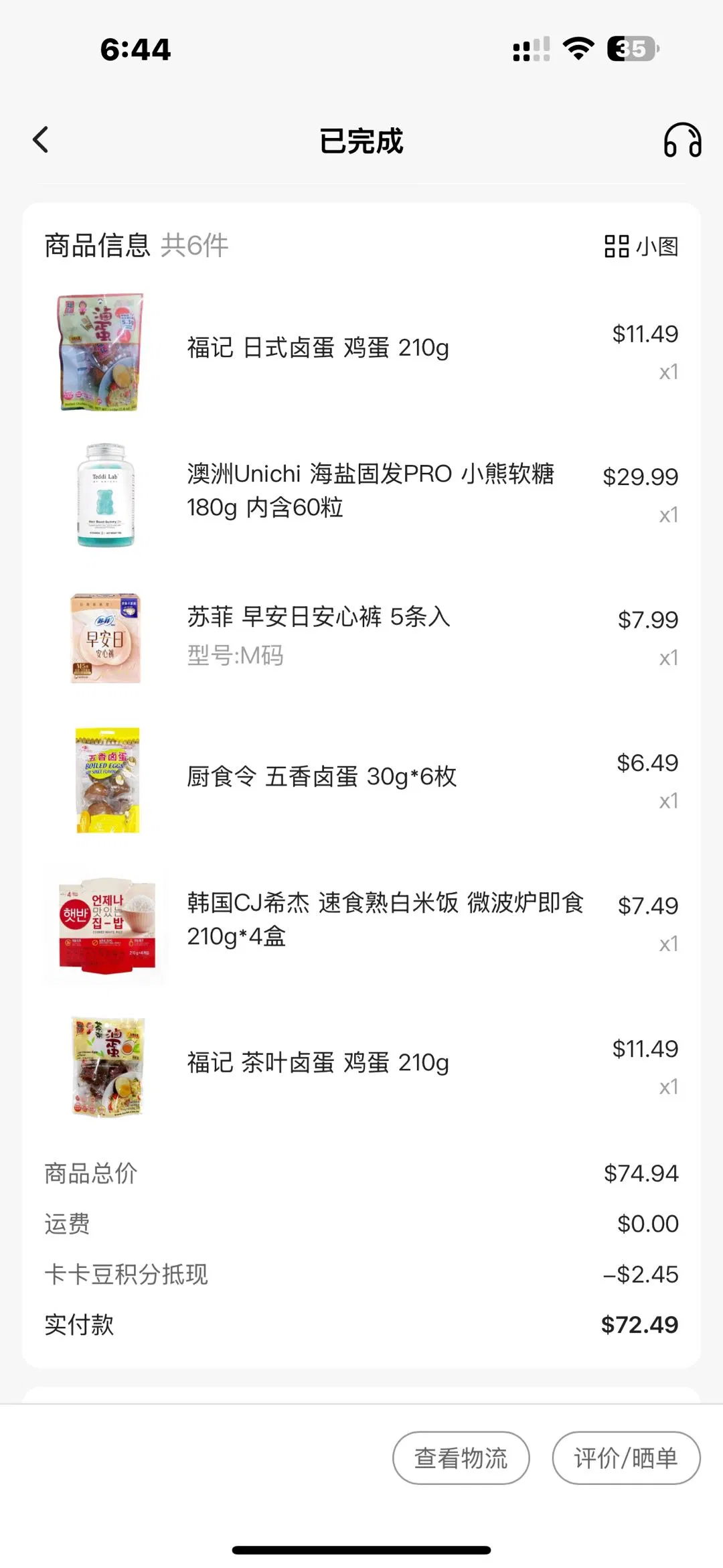Go back from the 已完成 order page

pyautogui.click(x=41, y=140)
